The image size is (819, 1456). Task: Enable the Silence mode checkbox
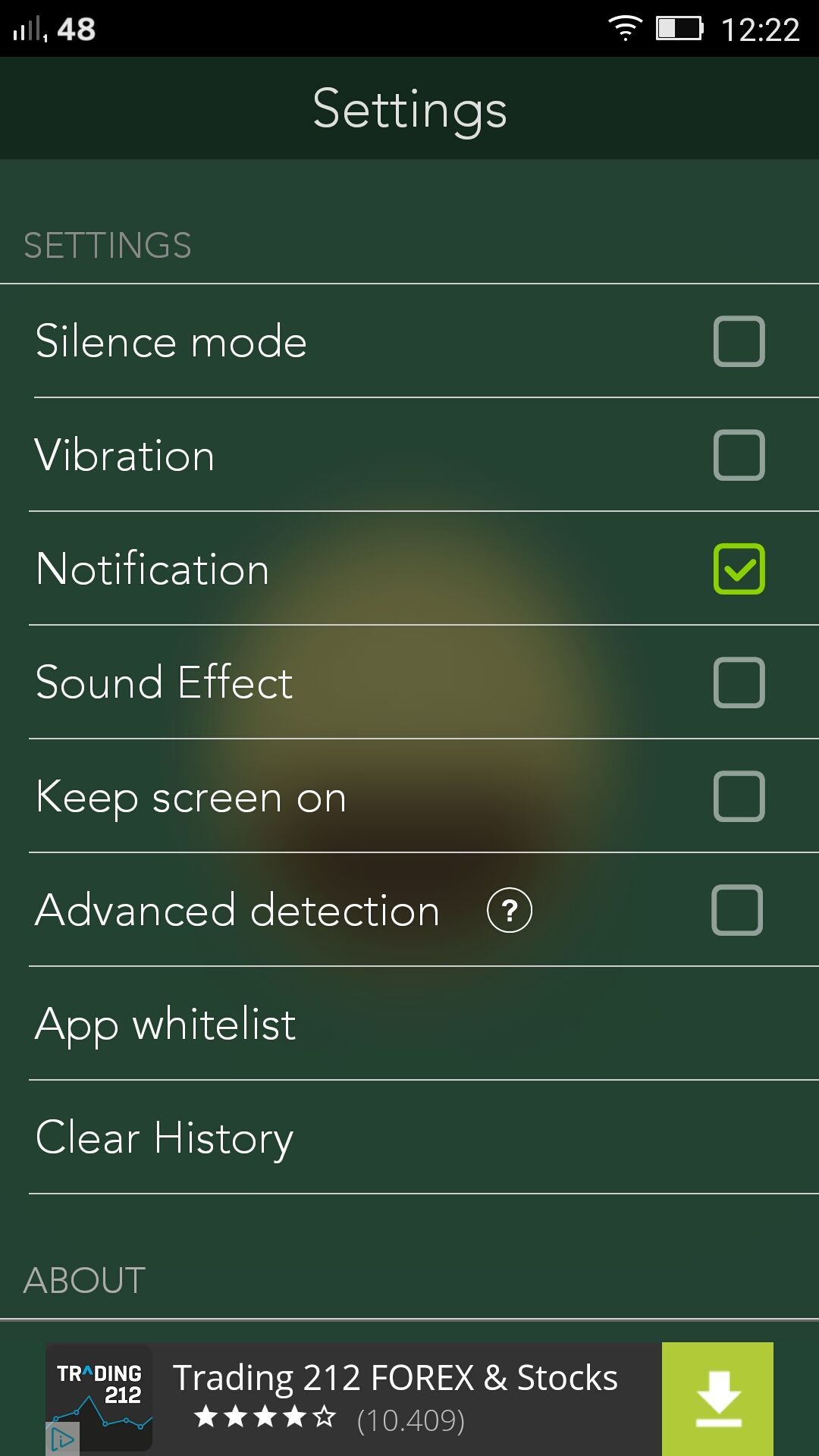point(739,341)
